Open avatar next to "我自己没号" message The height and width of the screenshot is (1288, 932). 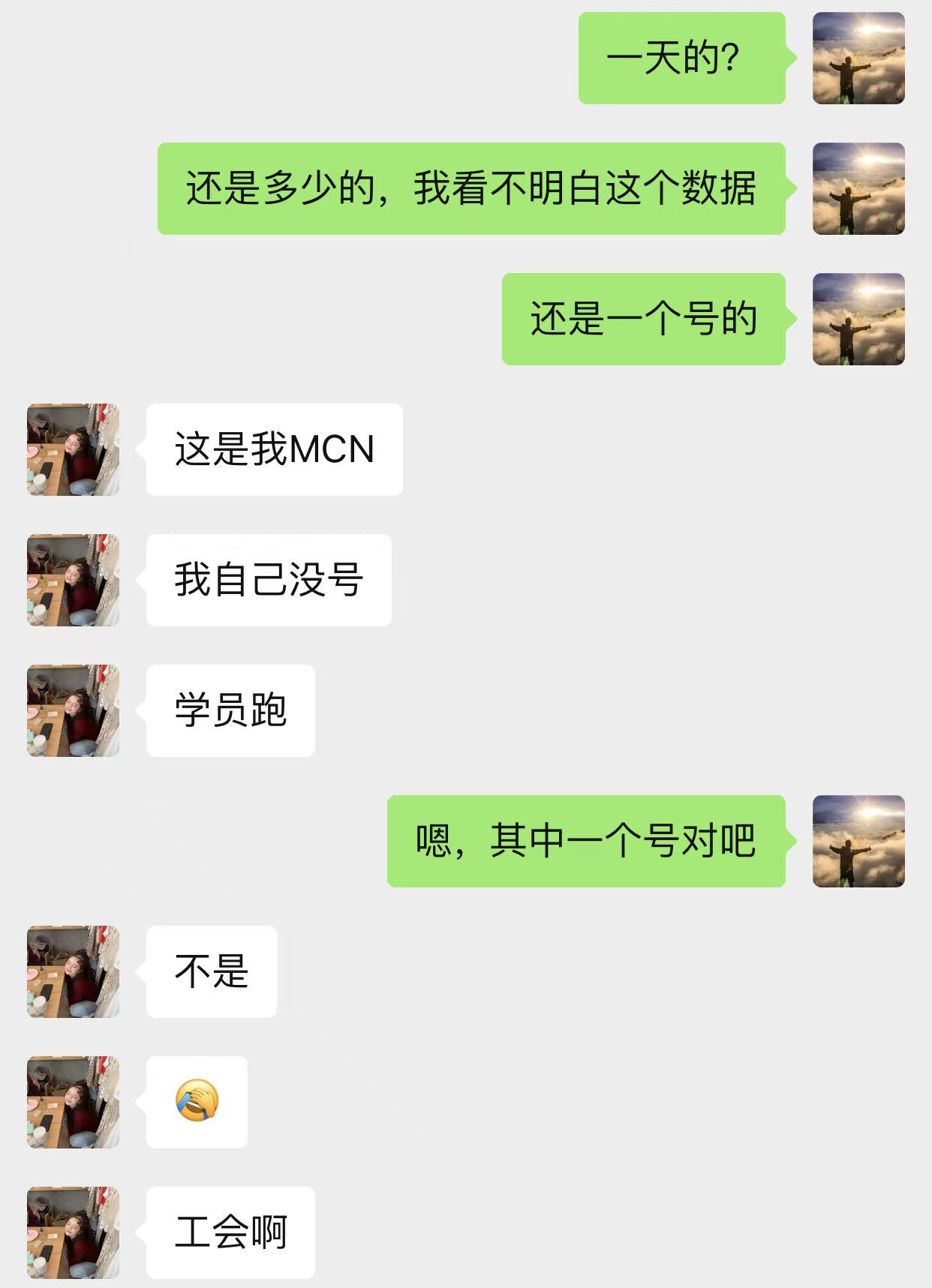(73, 580)
